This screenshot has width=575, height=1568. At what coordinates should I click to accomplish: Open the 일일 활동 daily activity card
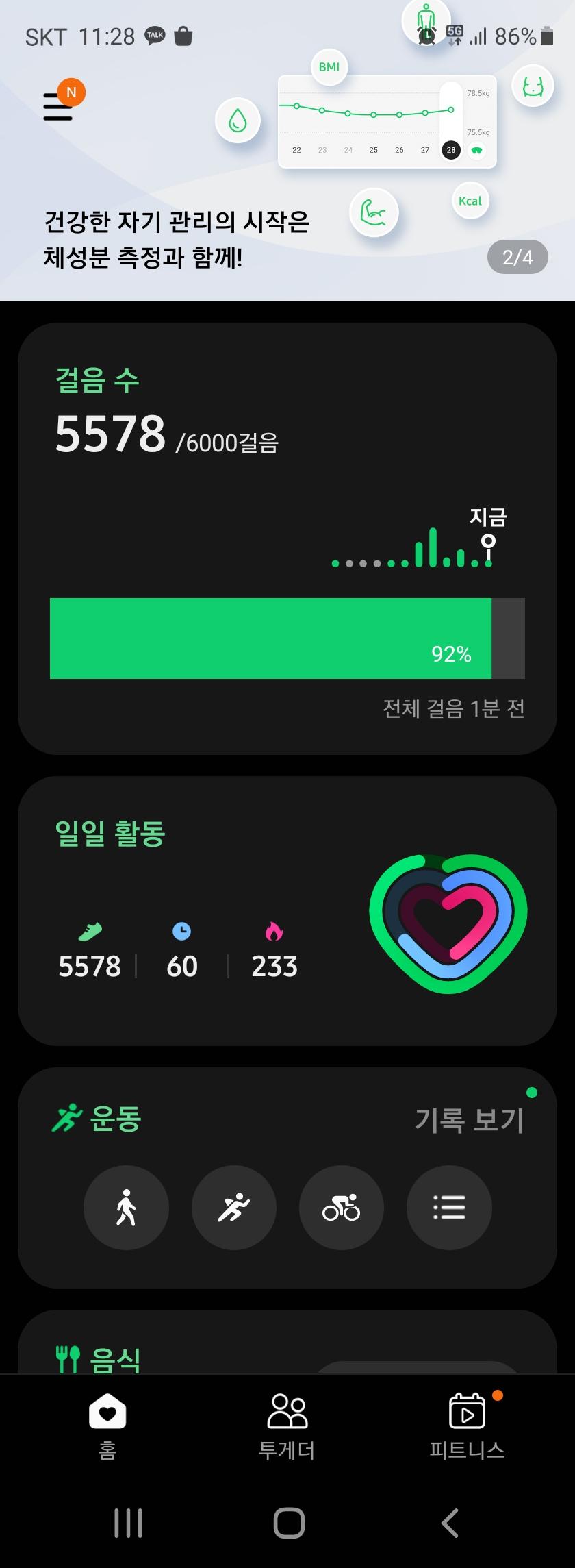[x=287, y=910]
